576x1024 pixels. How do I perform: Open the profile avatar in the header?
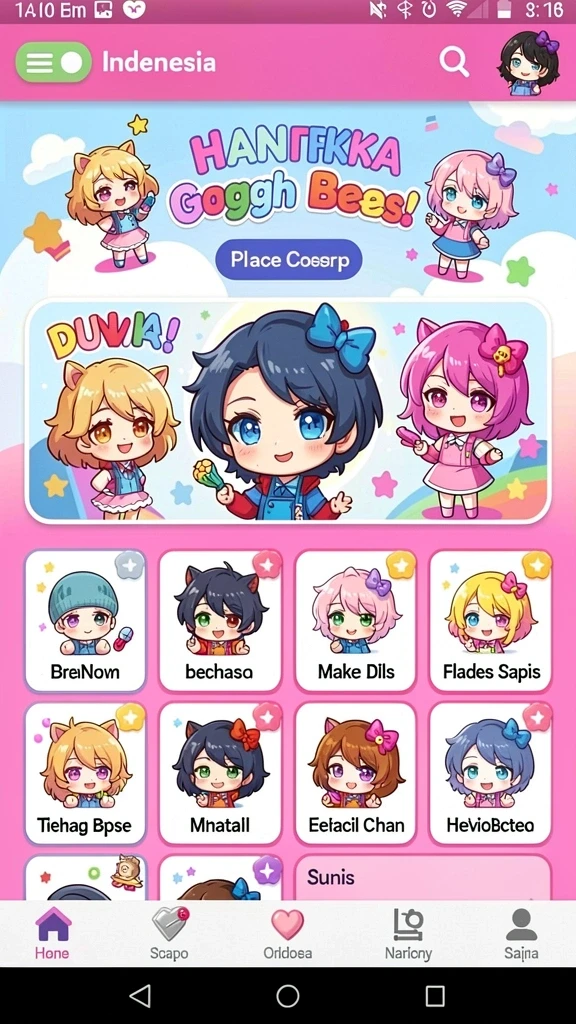click(x=529, y=63)
